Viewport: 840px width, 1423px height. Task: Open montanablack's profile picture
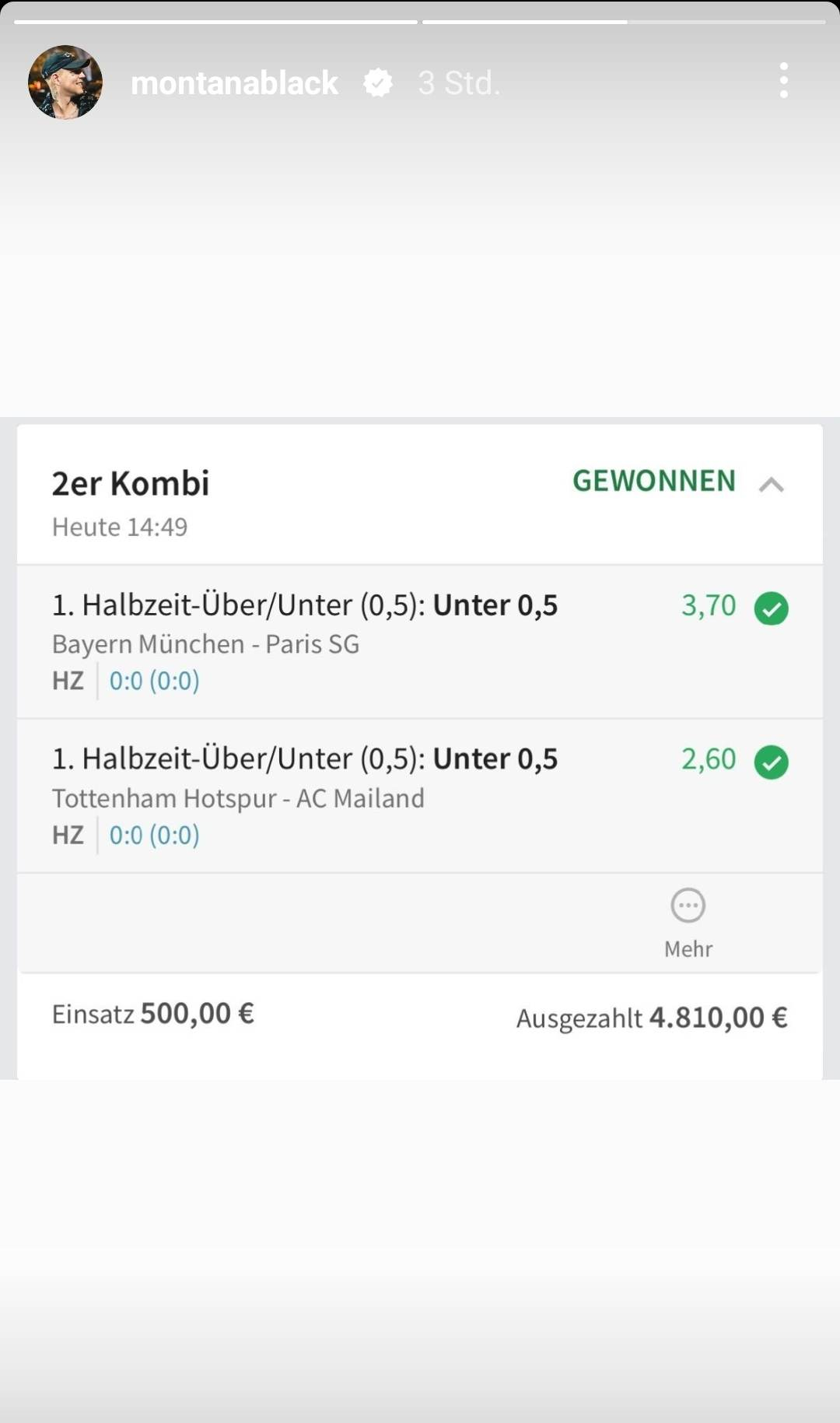65,82
